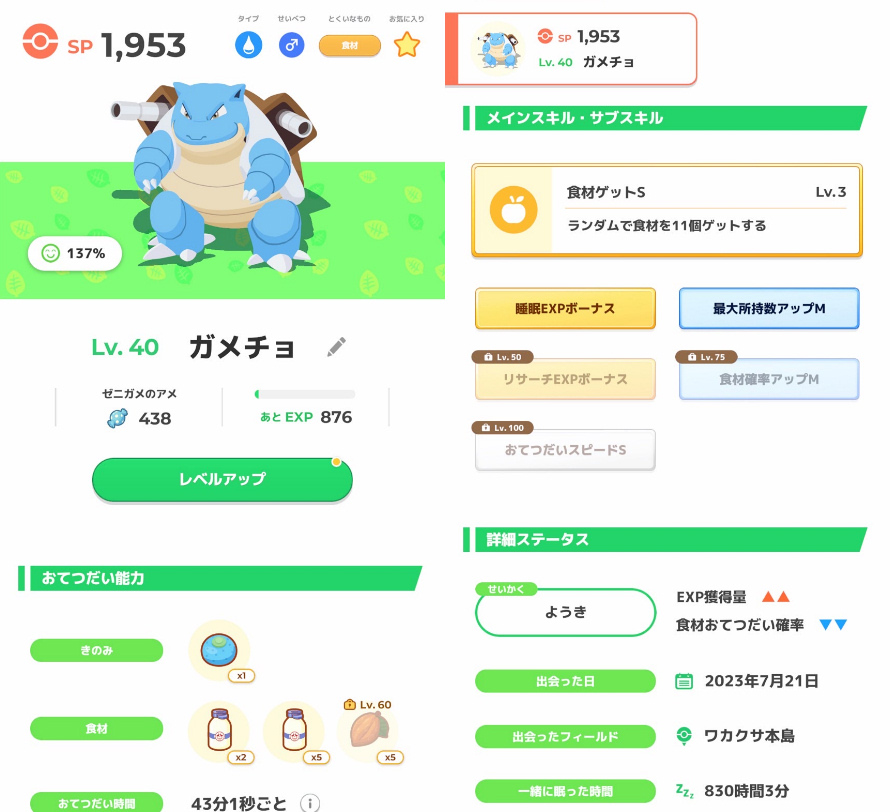Viewport: 890px width, 812px height.
Task: Open the 食材ゲットS main skill card
Action: (x=666, y=210)
